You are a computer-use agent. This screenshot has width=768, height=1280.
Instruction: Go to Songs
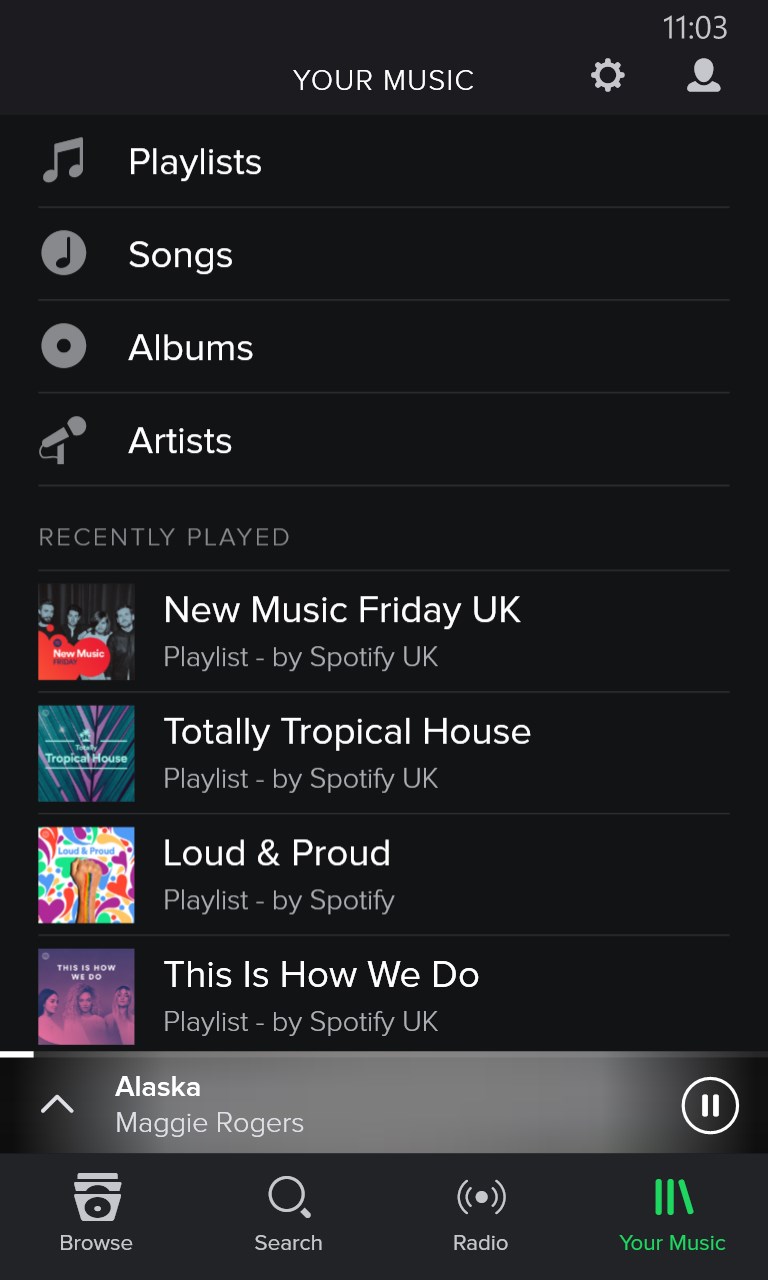(x=180, y=255)
